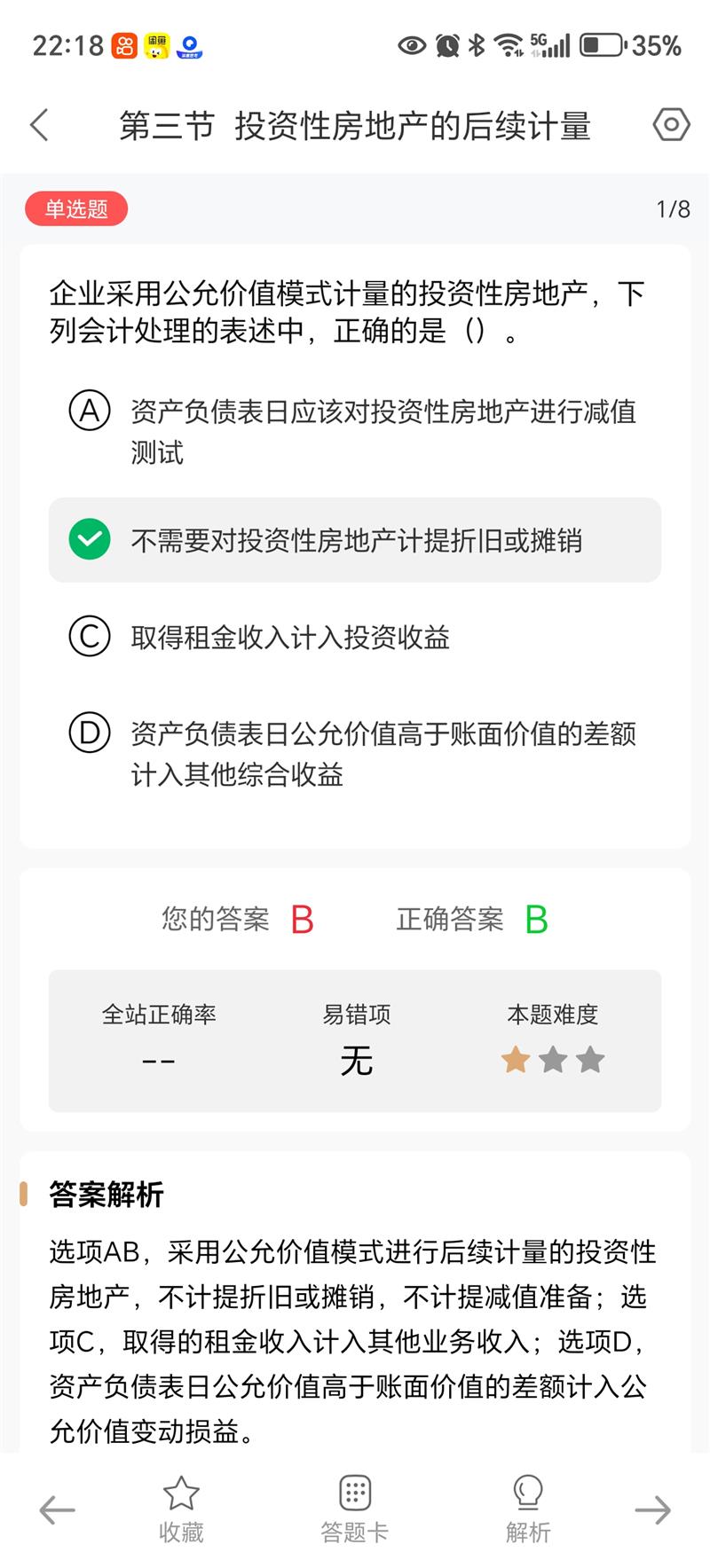
Task: Go back from the quiz page
Action: tap(39, 125)
